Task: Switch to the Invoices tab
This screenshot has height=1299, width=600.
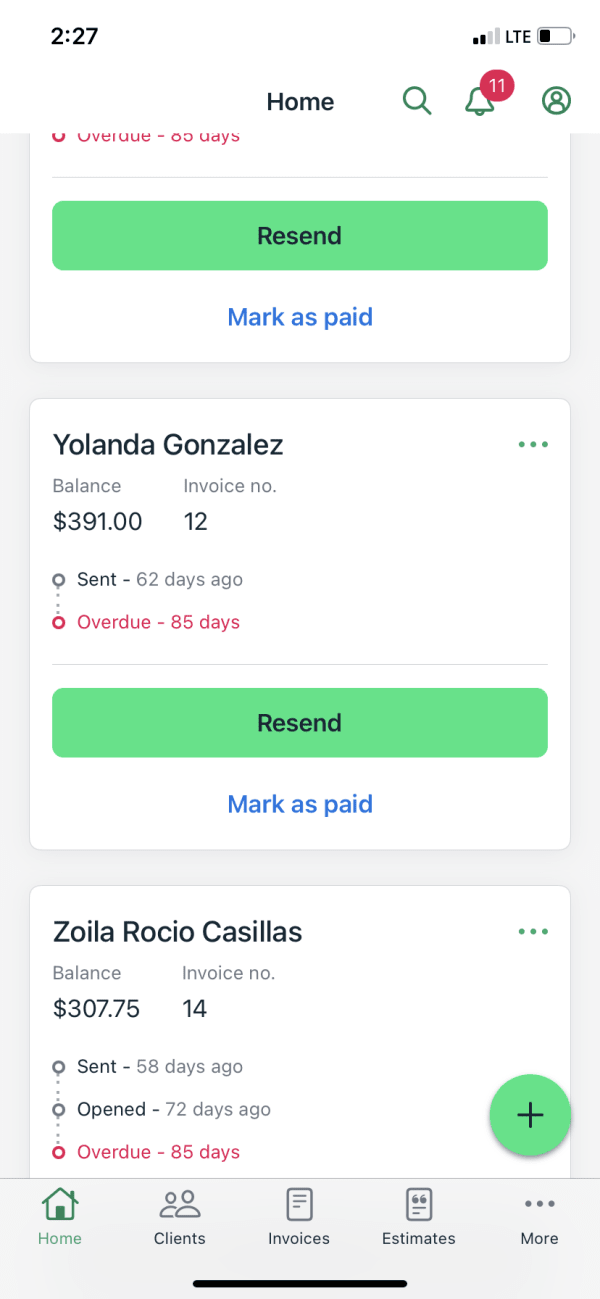Action: 299,1217
